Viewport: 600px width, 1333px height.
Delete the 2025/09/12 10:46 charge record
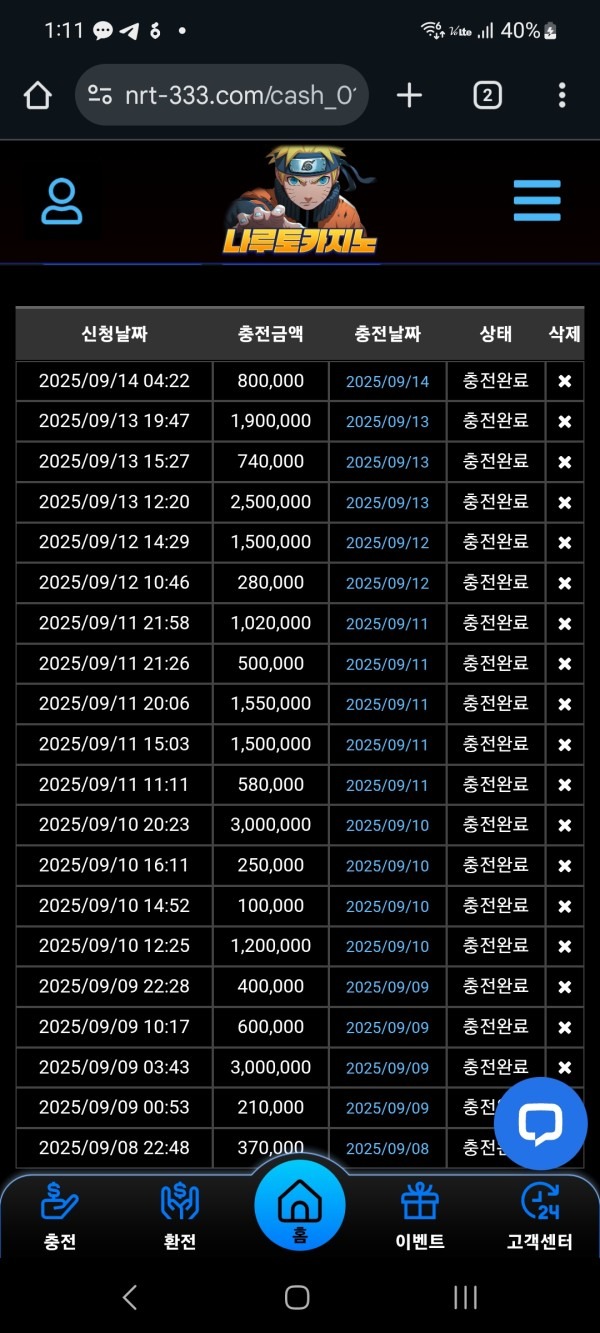[565, 583]
